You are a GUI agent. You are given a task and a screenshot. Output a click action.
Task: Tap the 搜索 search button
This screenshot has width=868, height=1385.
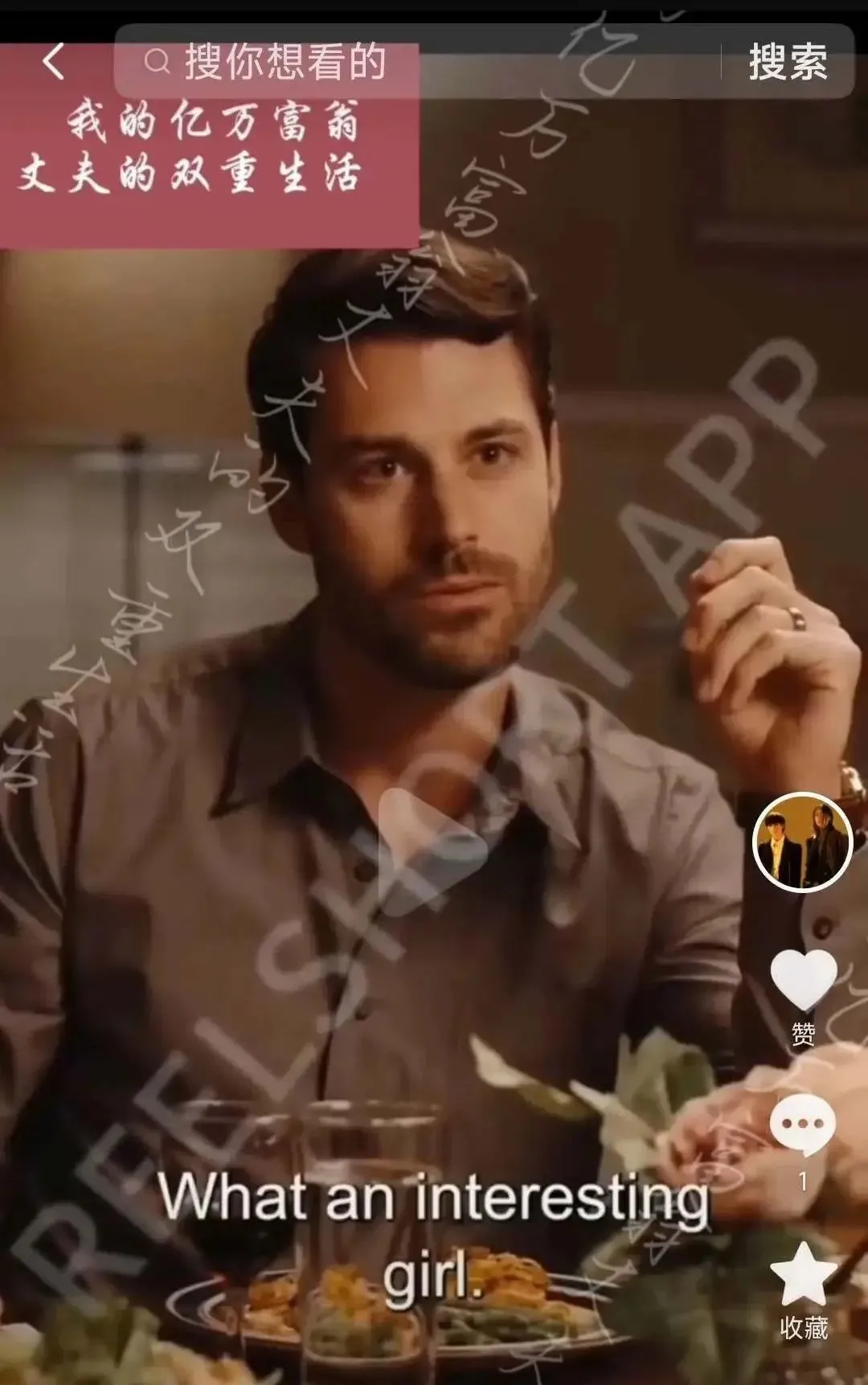pyautogui.click(x=788, y=62)
